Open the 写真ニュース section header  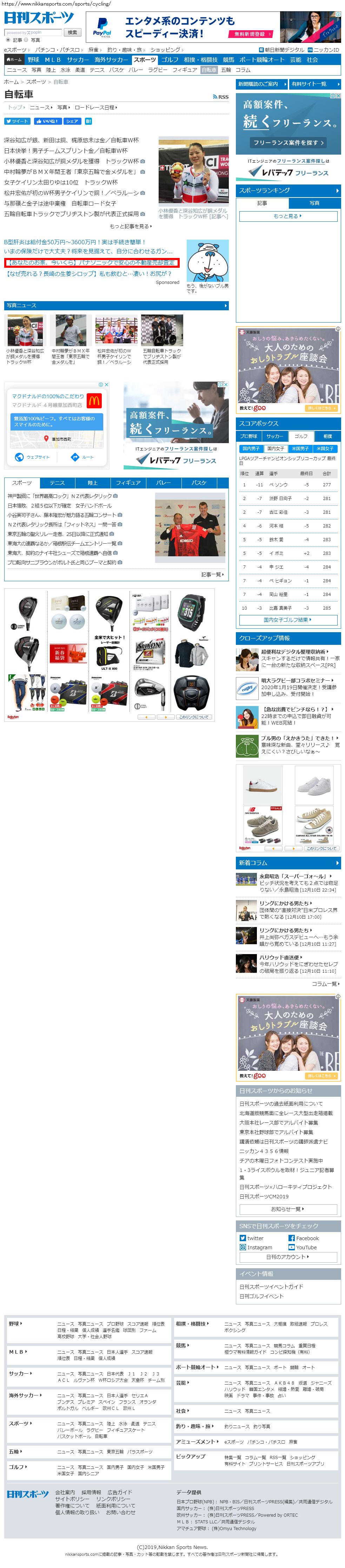[116, 306]
